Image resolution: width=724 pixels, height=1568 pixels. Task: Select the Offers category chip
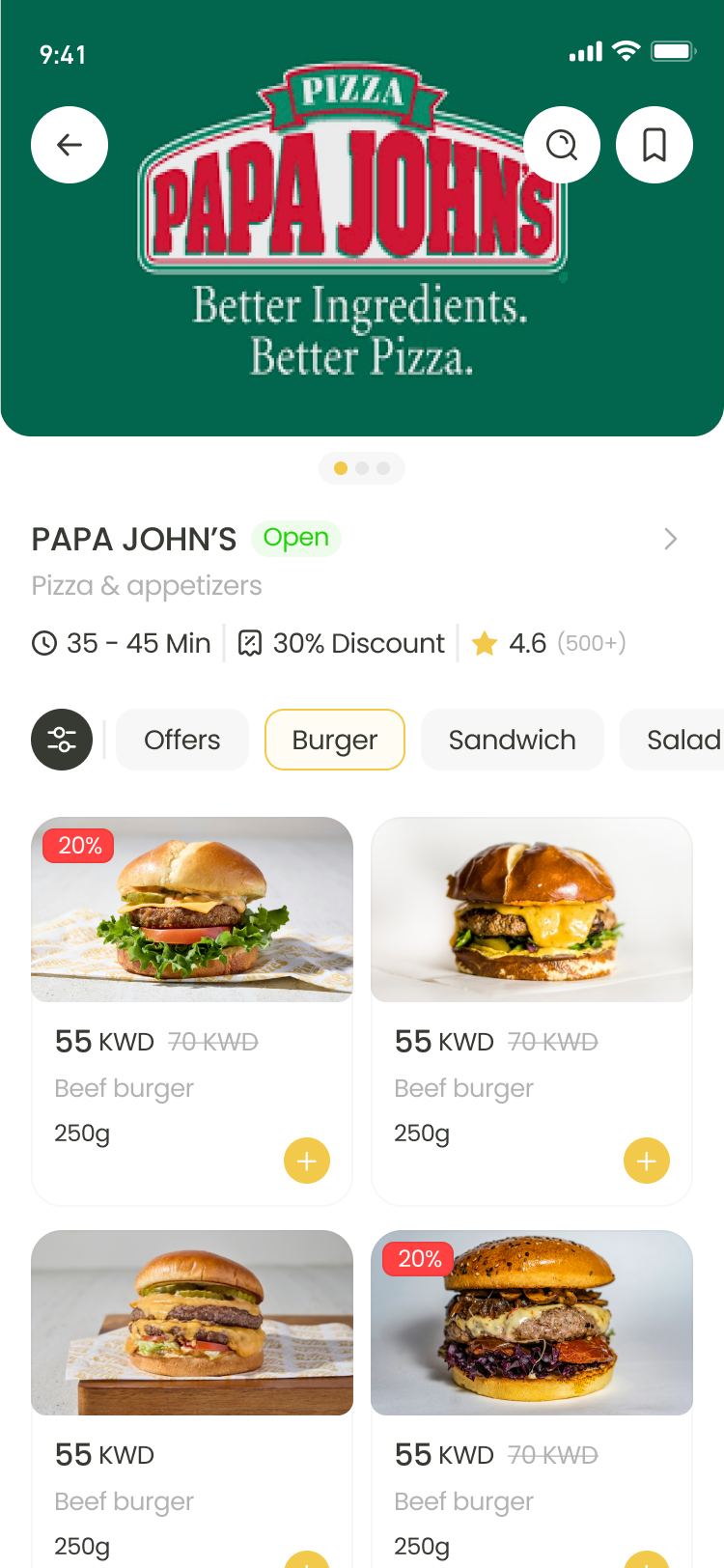tap(182, 740)
